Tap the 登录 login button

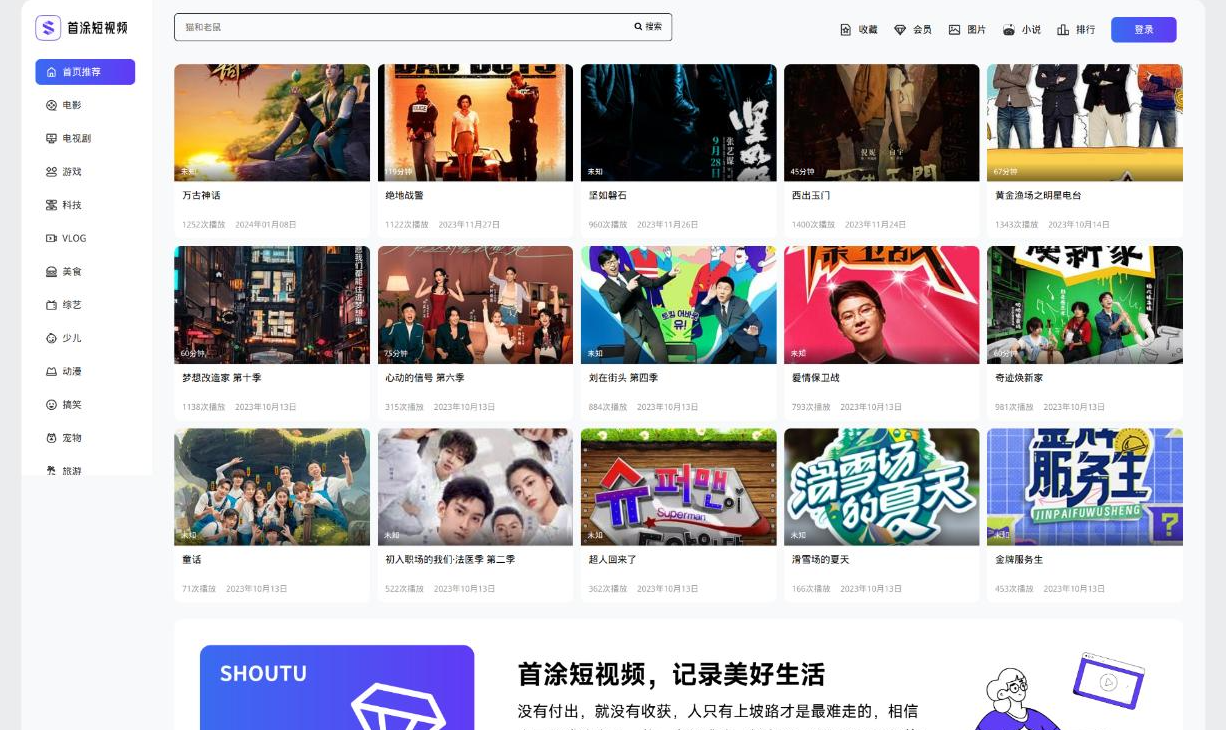coord(1143,30)
